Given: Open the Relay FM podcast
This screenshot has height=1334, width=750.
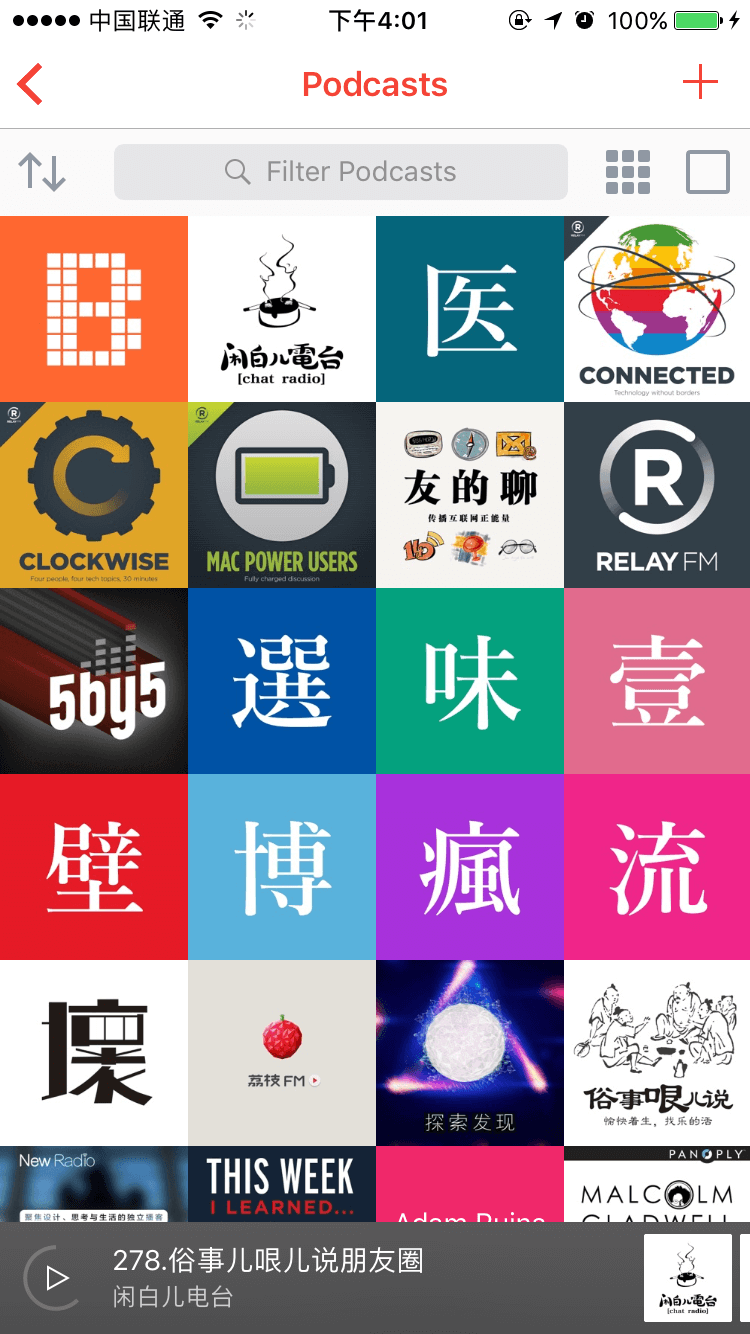Looking at the screenshot, I should (x=657, y=495).
